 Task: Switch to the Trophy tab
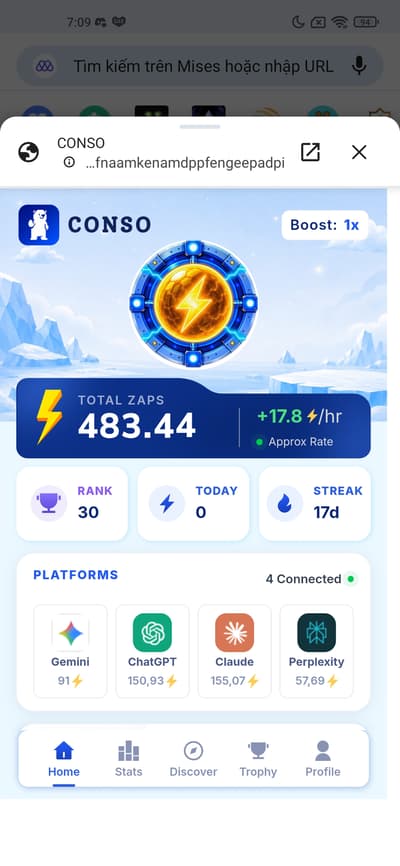pos(258,759)
